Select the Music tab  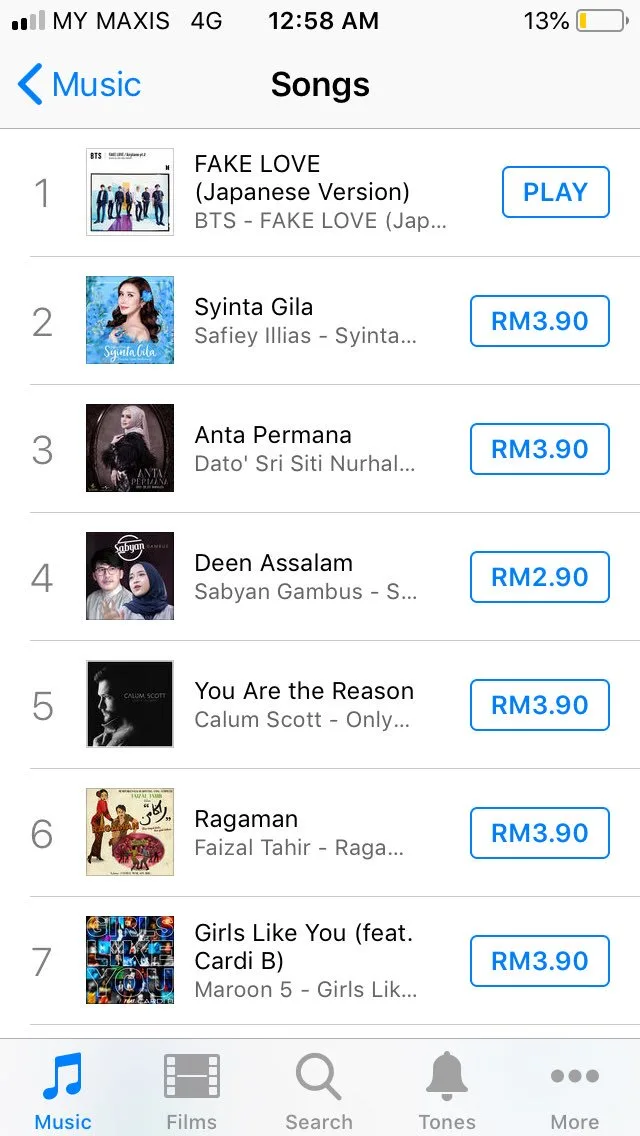pyautogui.click(x=63, y=1090)
